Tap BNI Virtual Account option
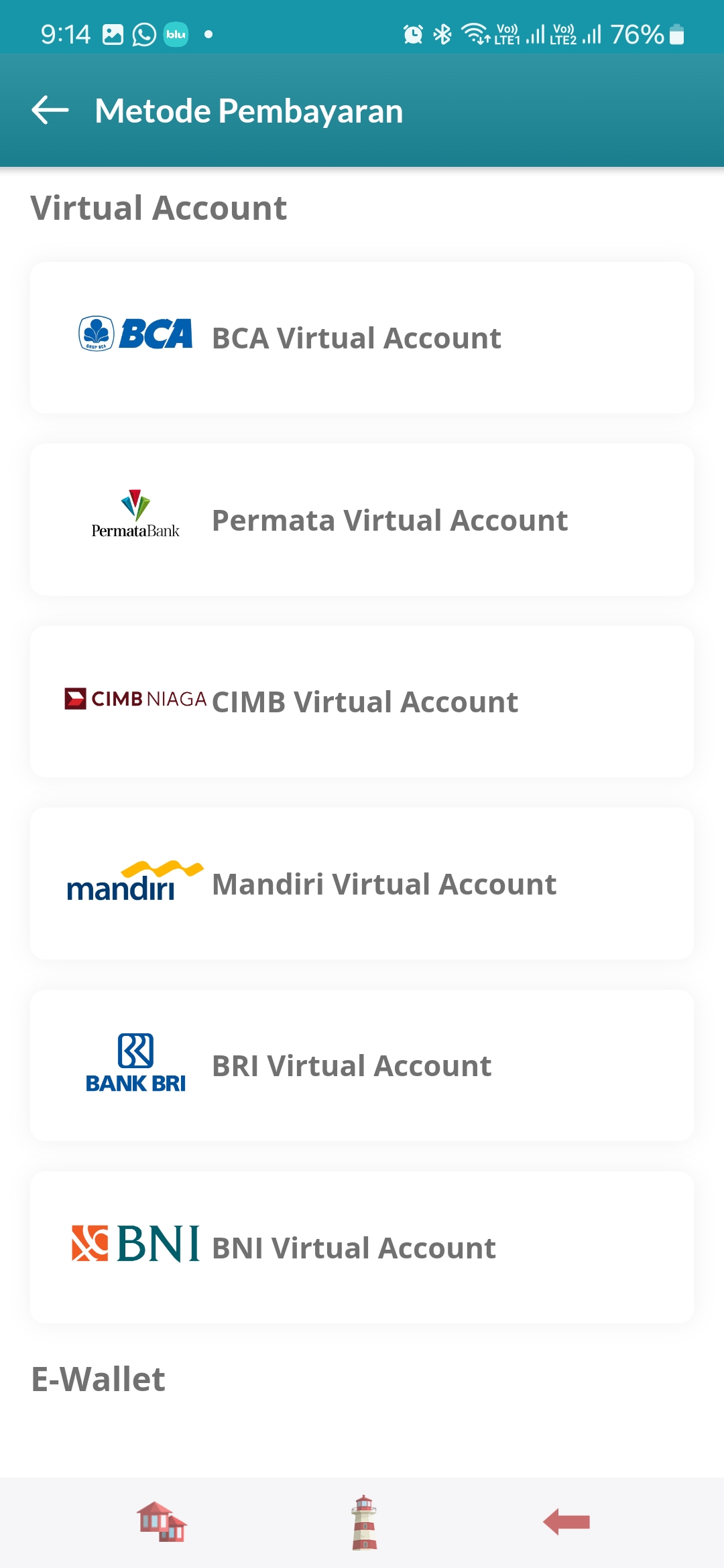The image size is (724, 1568). pyautogui.click(x=362, y=1247)
